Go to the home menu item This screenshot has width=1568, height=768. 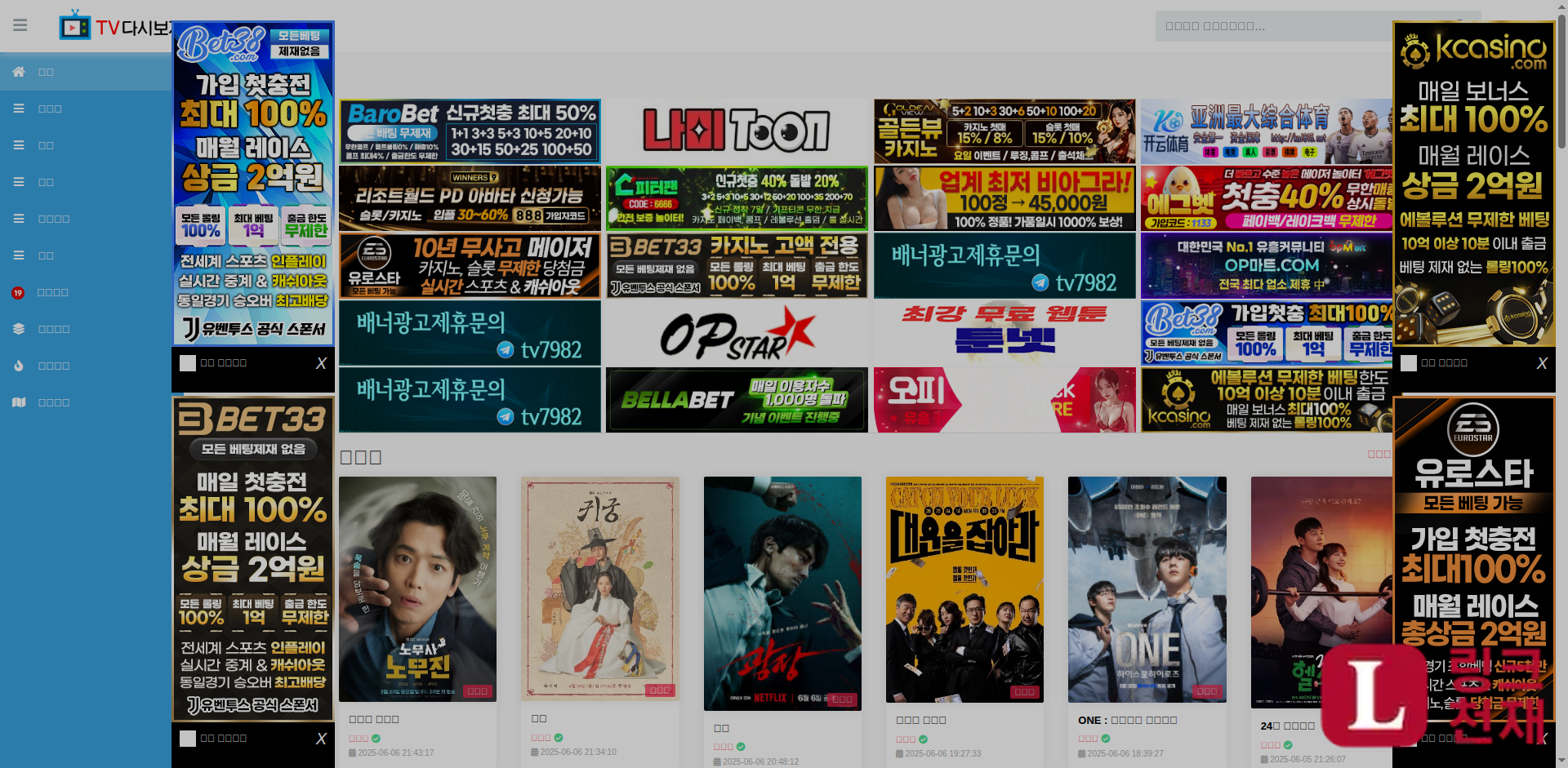(46, 72)
